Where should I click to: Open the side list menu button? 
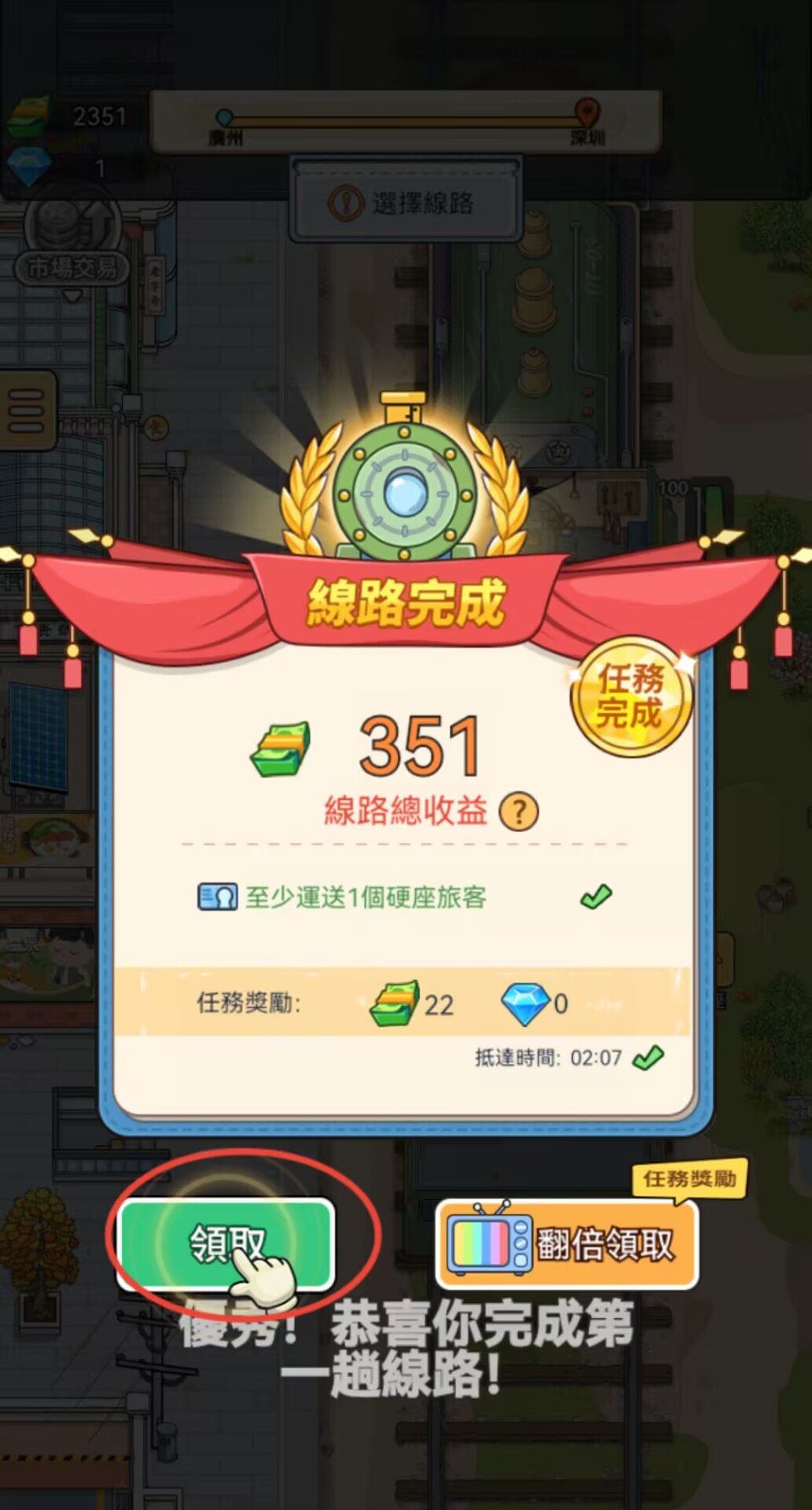[x=27, y=411]
